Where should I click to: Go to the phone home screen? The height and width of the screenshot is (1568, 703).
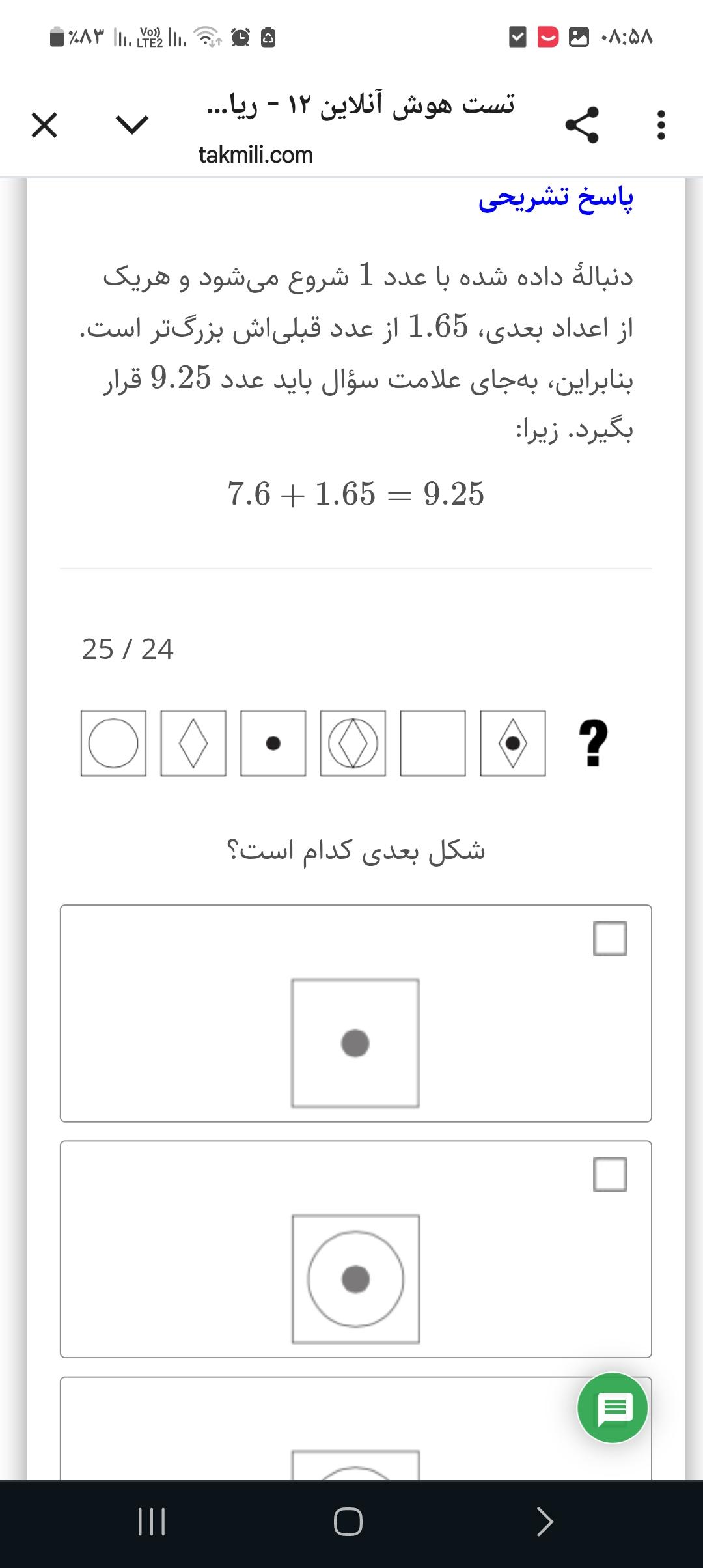(x=348, y=1522)
